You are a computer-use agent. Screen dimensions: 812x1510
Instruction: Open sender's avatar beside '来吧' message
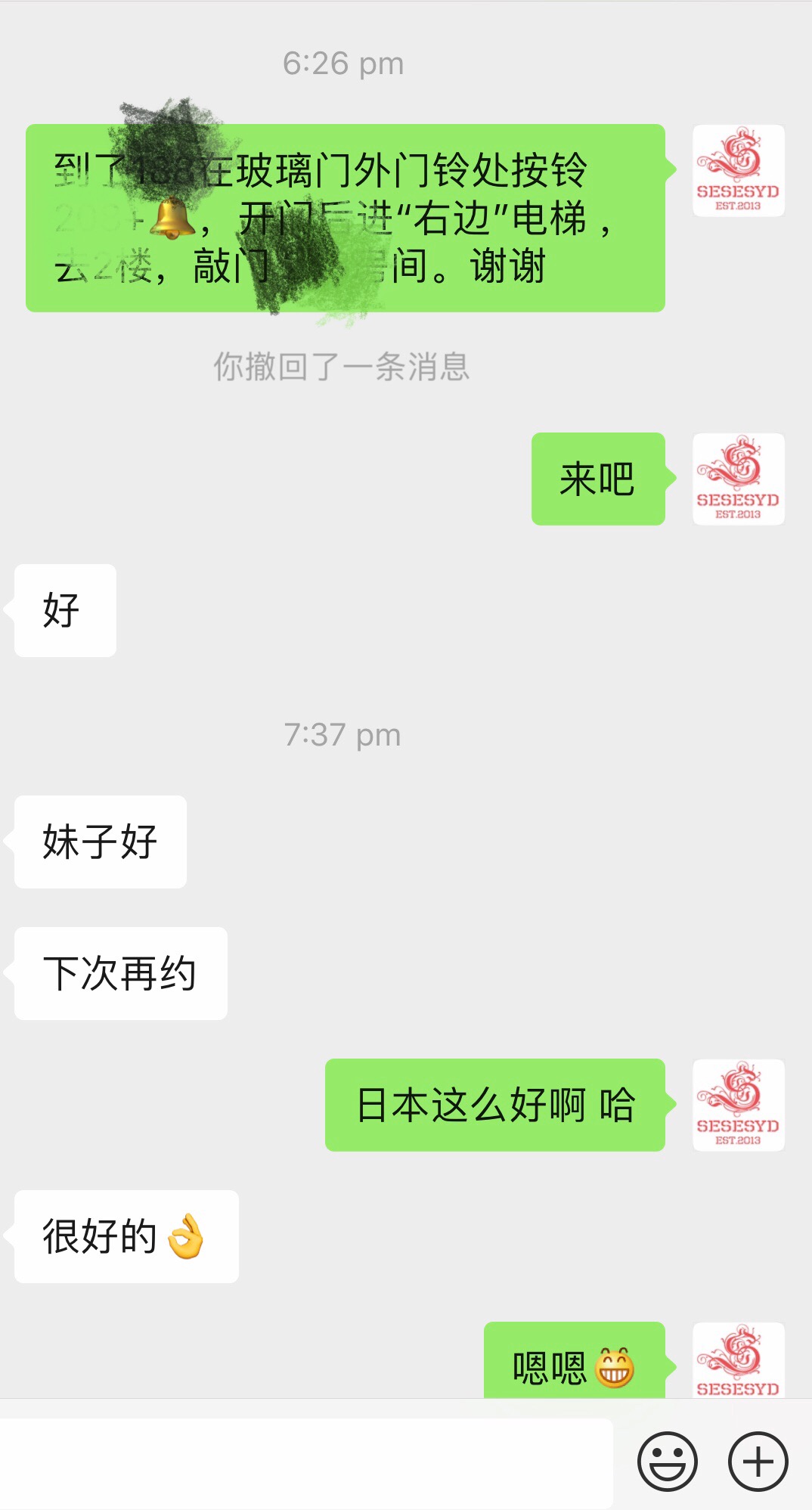[x=738, y=479]
